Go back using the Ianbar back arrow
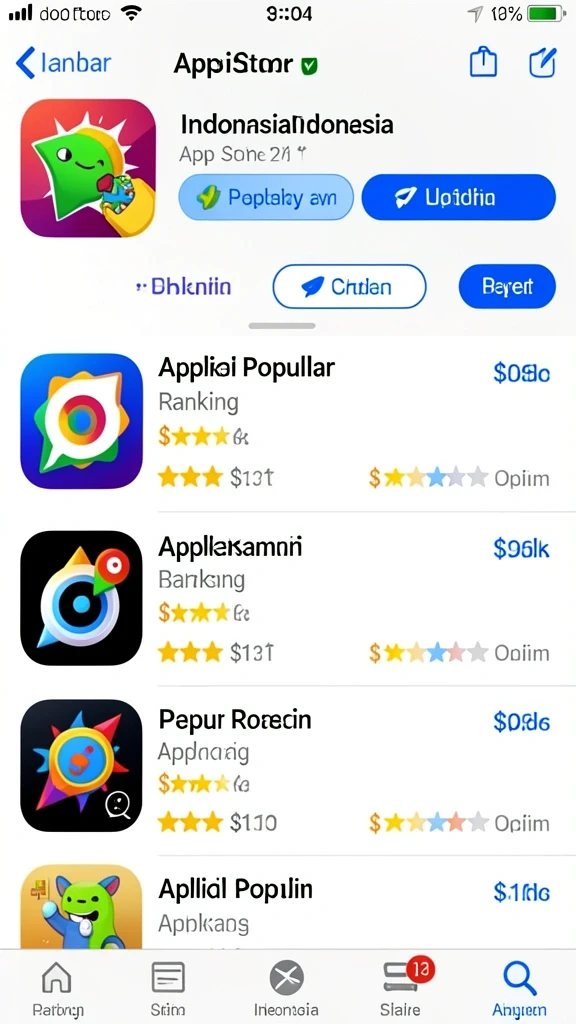This screenshot has height=1024, width=576. pos(63,63)
